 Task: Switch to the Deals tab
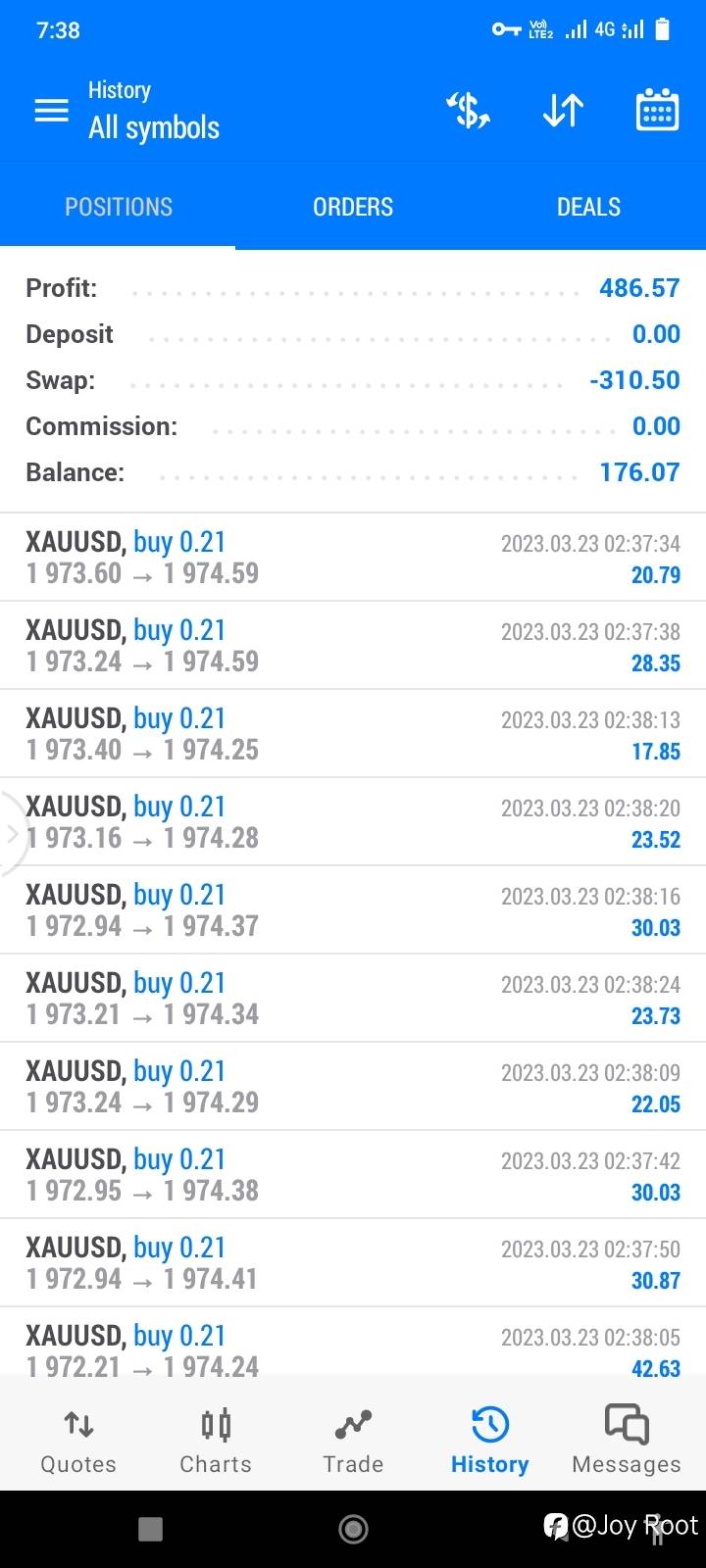pos(588,207)
